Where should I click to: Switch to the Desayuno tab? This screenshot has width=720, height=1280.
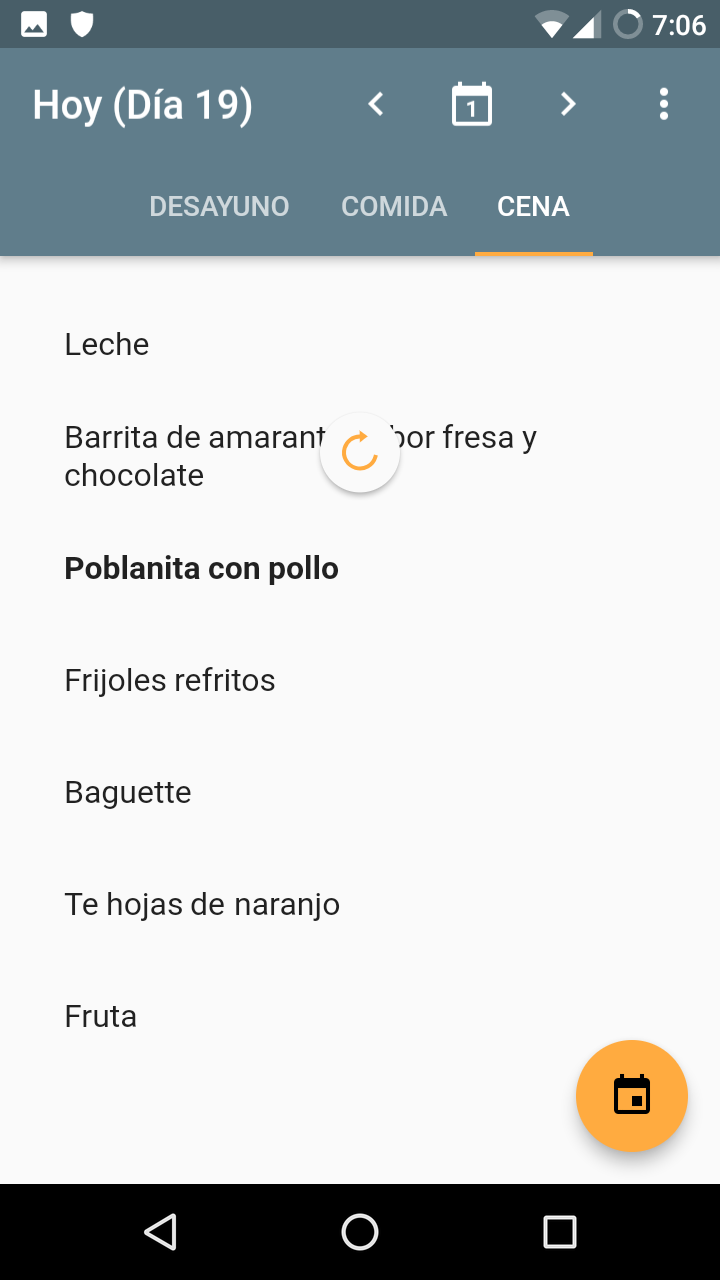point(219,207)
